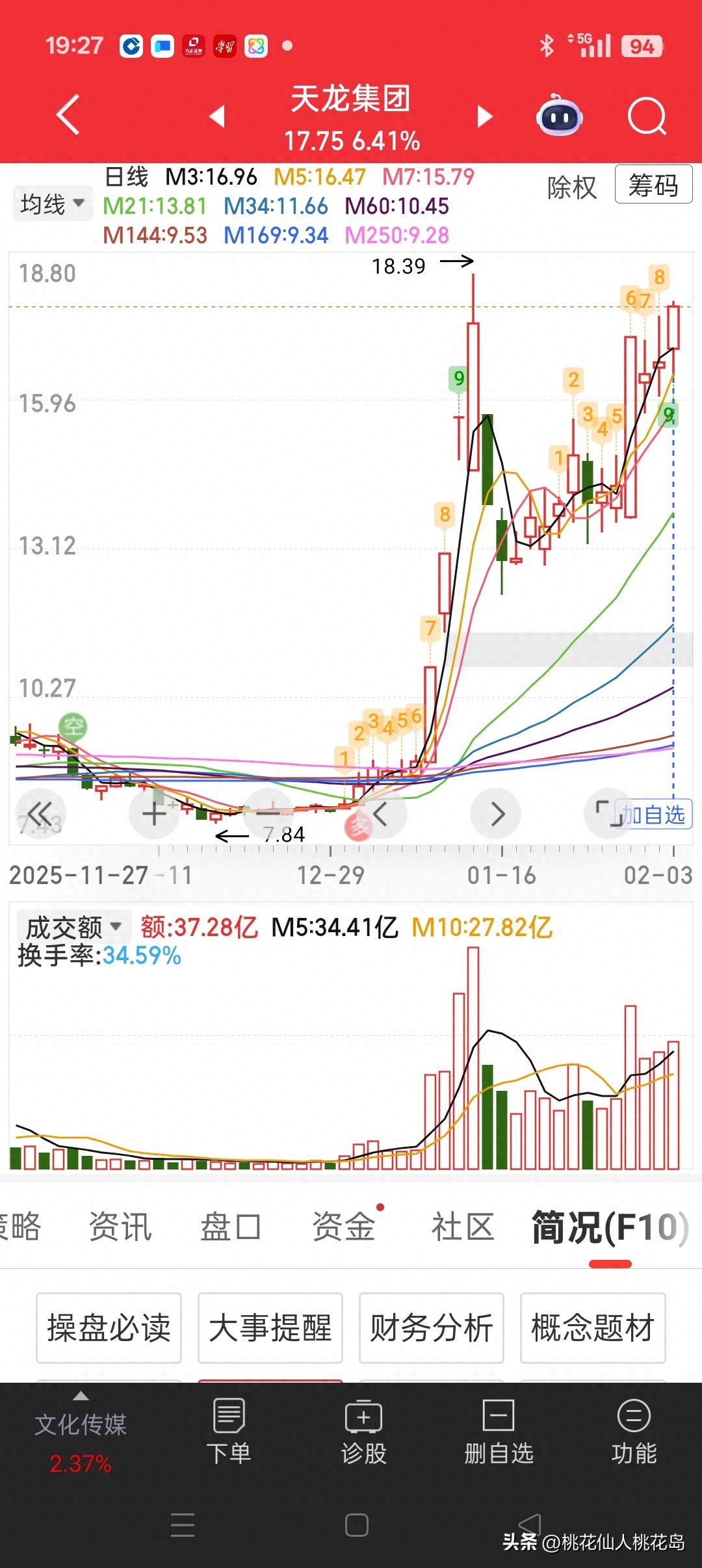Viewport: 702px width, 1568px height.
Task: Expand the 均线 indicator dropdown
Action: pos(53,204)
